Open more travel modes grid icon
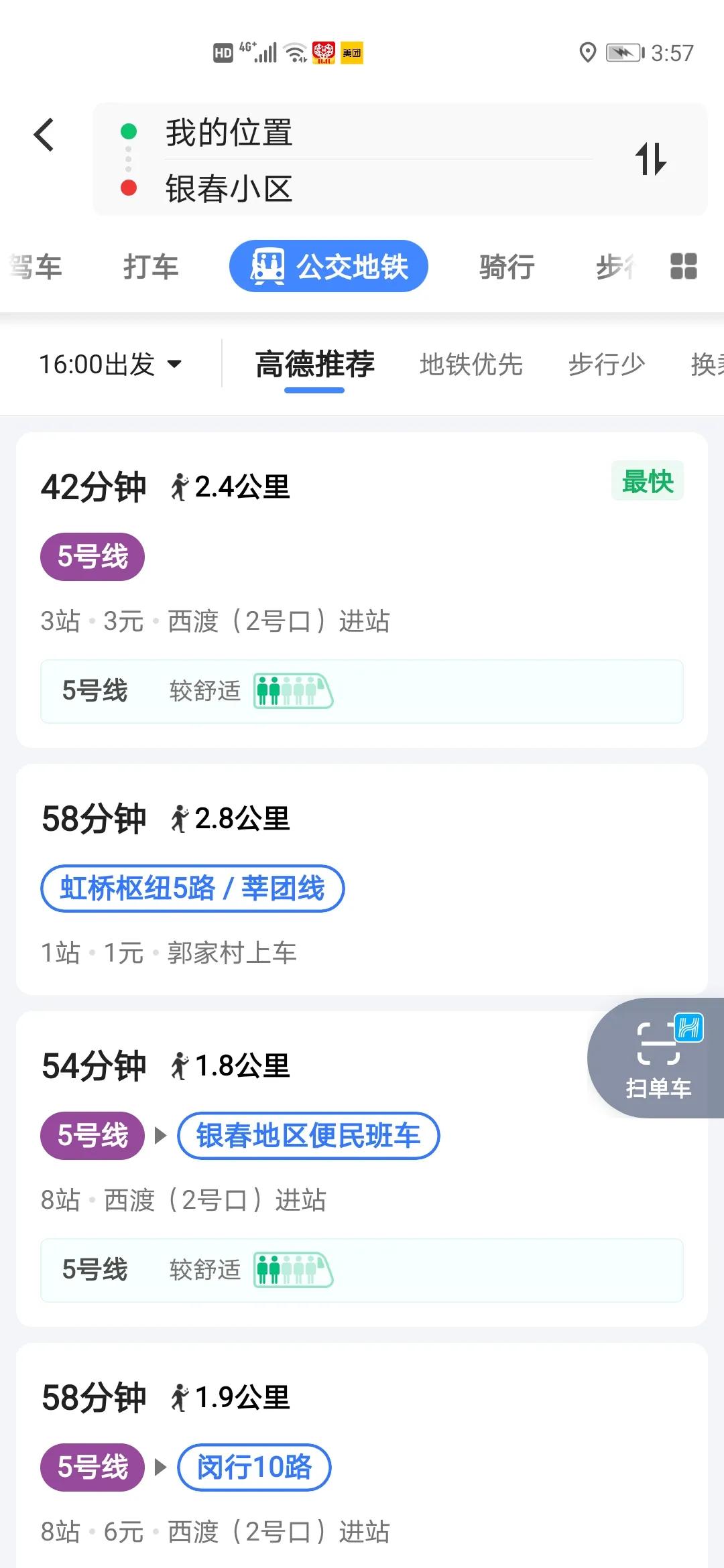The width and height of the screenshot is (724, 1568). [x=683, y=265]
